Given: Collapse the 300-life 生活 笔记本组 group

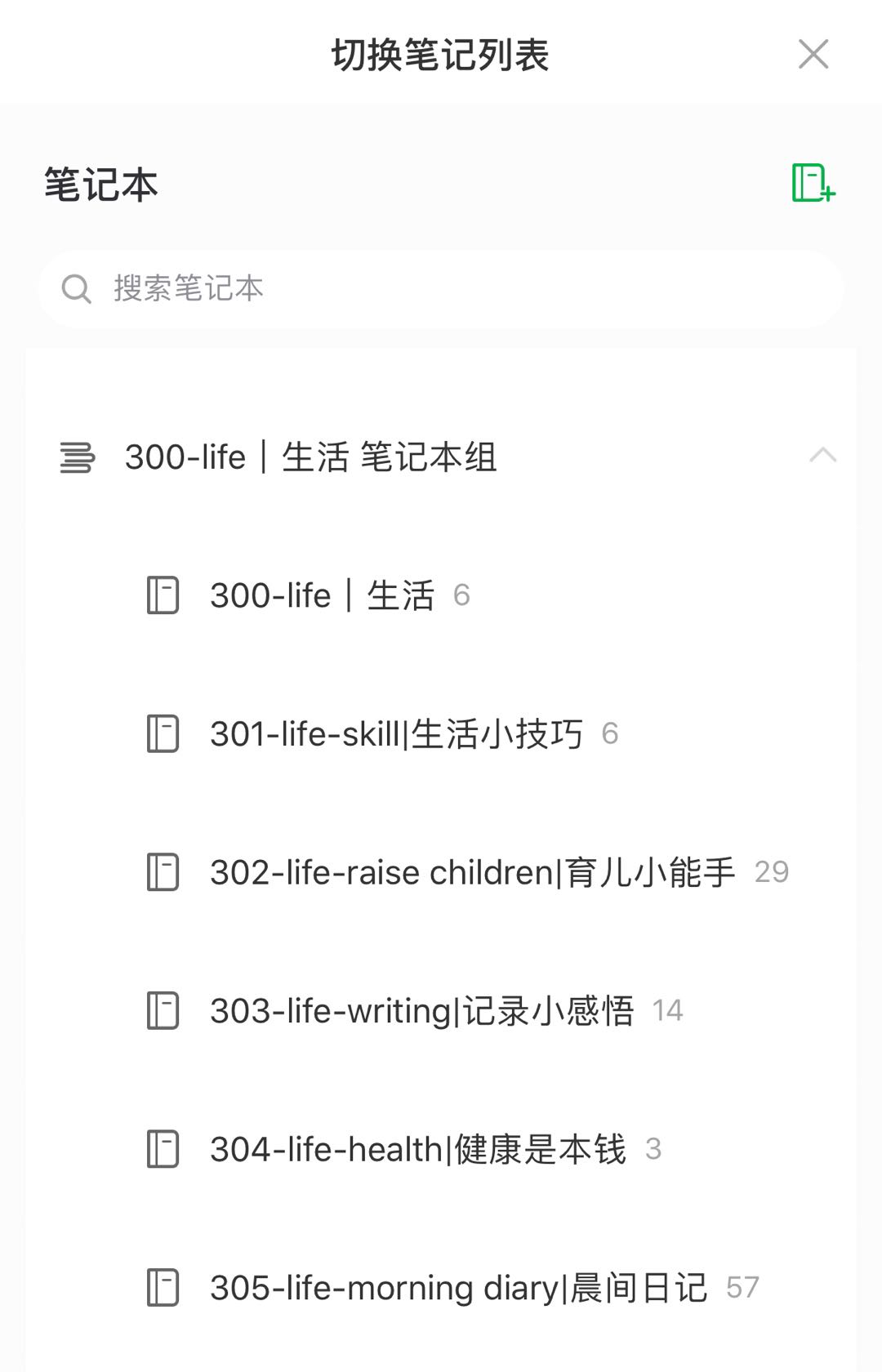Looking at the screenshot, I should click(x=822, y=456).
